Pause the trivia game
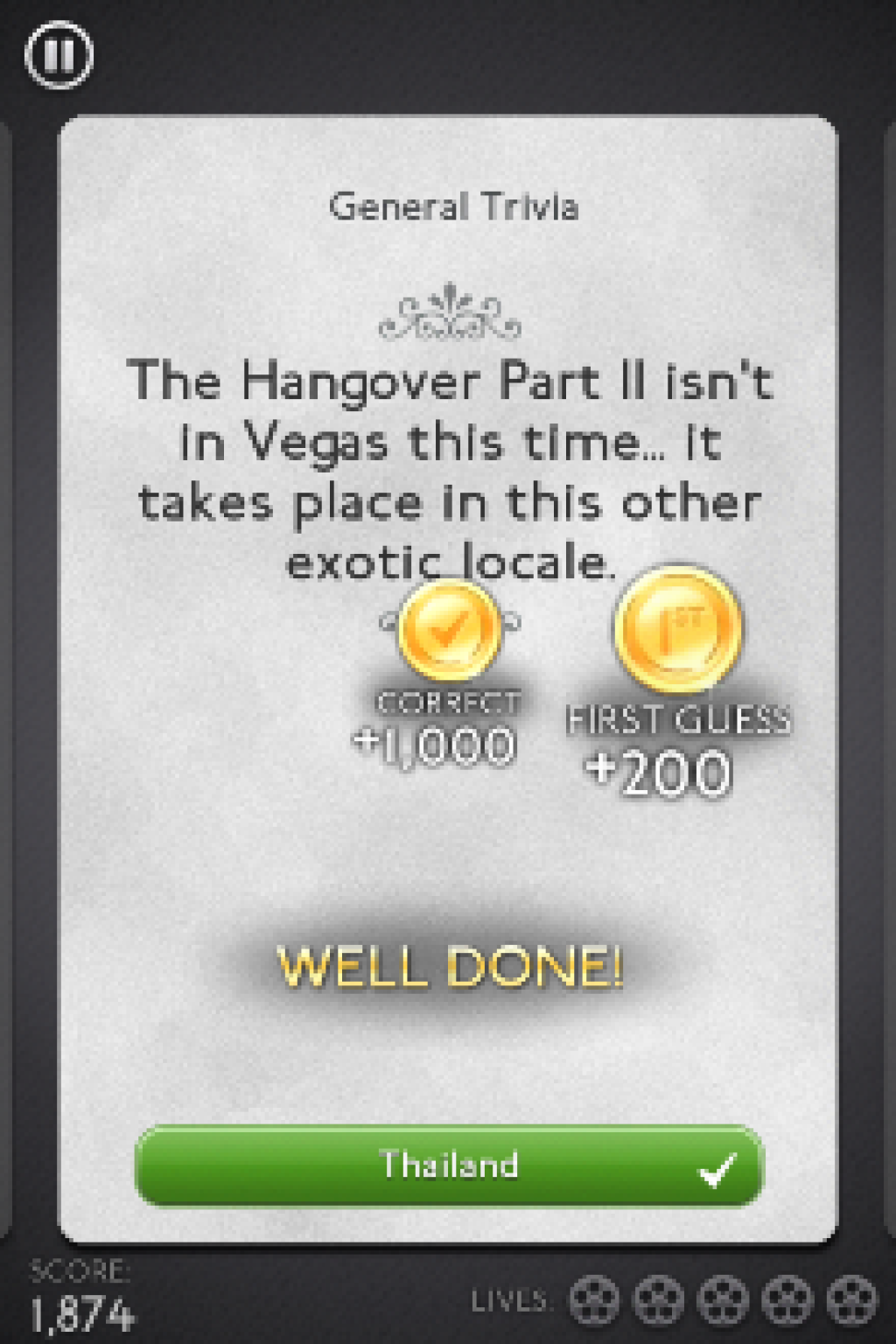Image resolution: width=896 pixels, height=1344 pixels. [x=59, y=55]
